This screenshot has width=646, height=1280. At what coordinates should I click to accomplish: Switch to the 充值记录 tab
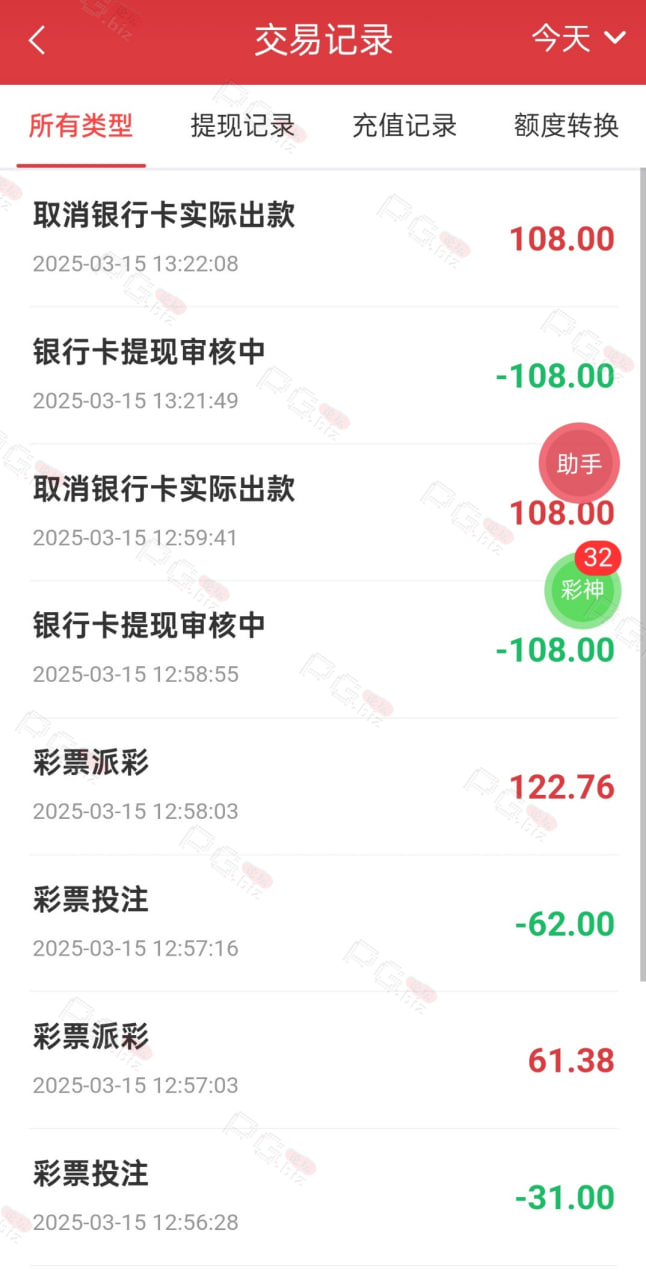(x=404, y=126)
